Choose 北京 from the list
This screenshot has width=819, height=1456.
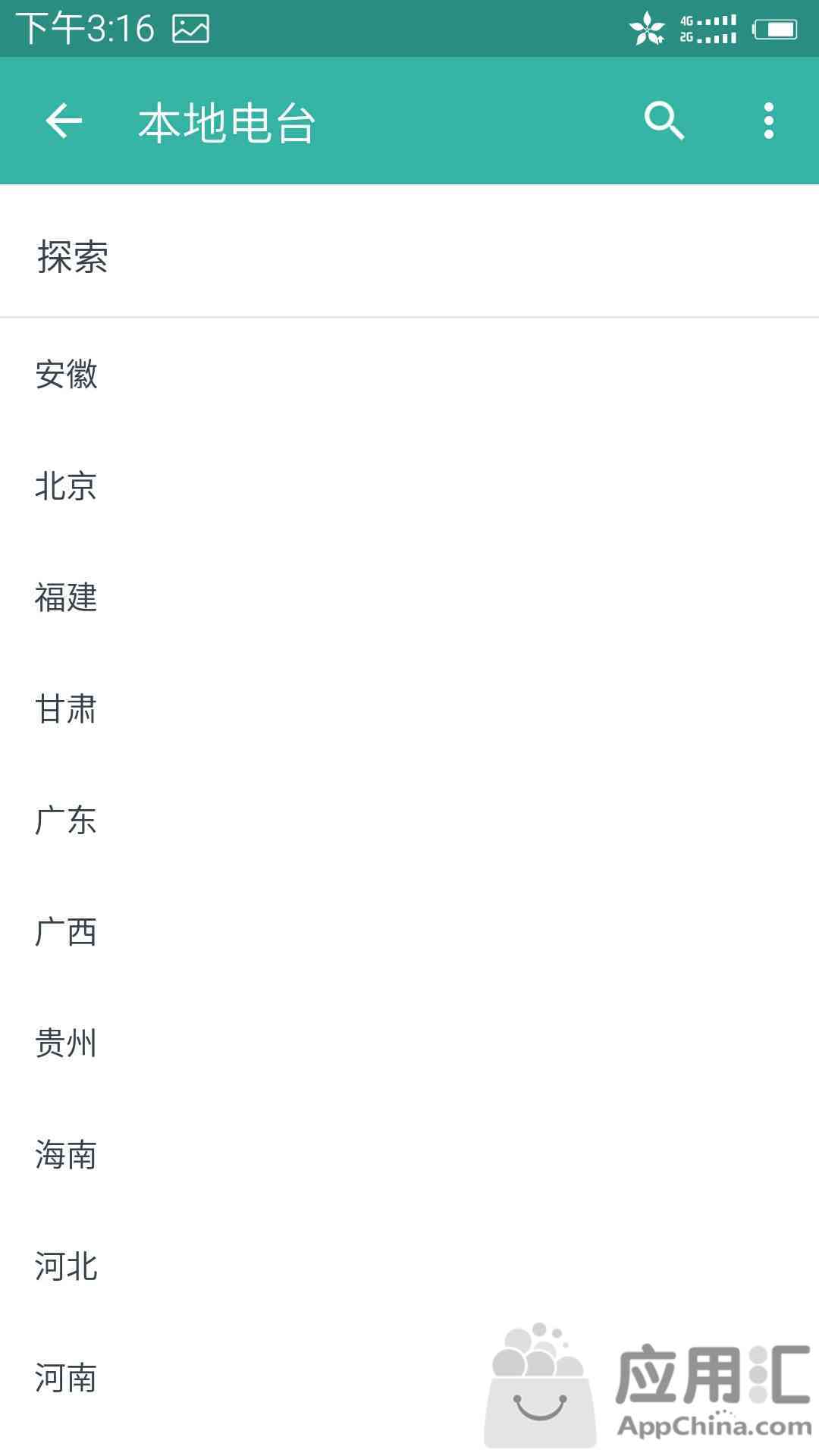click(409, 486)
